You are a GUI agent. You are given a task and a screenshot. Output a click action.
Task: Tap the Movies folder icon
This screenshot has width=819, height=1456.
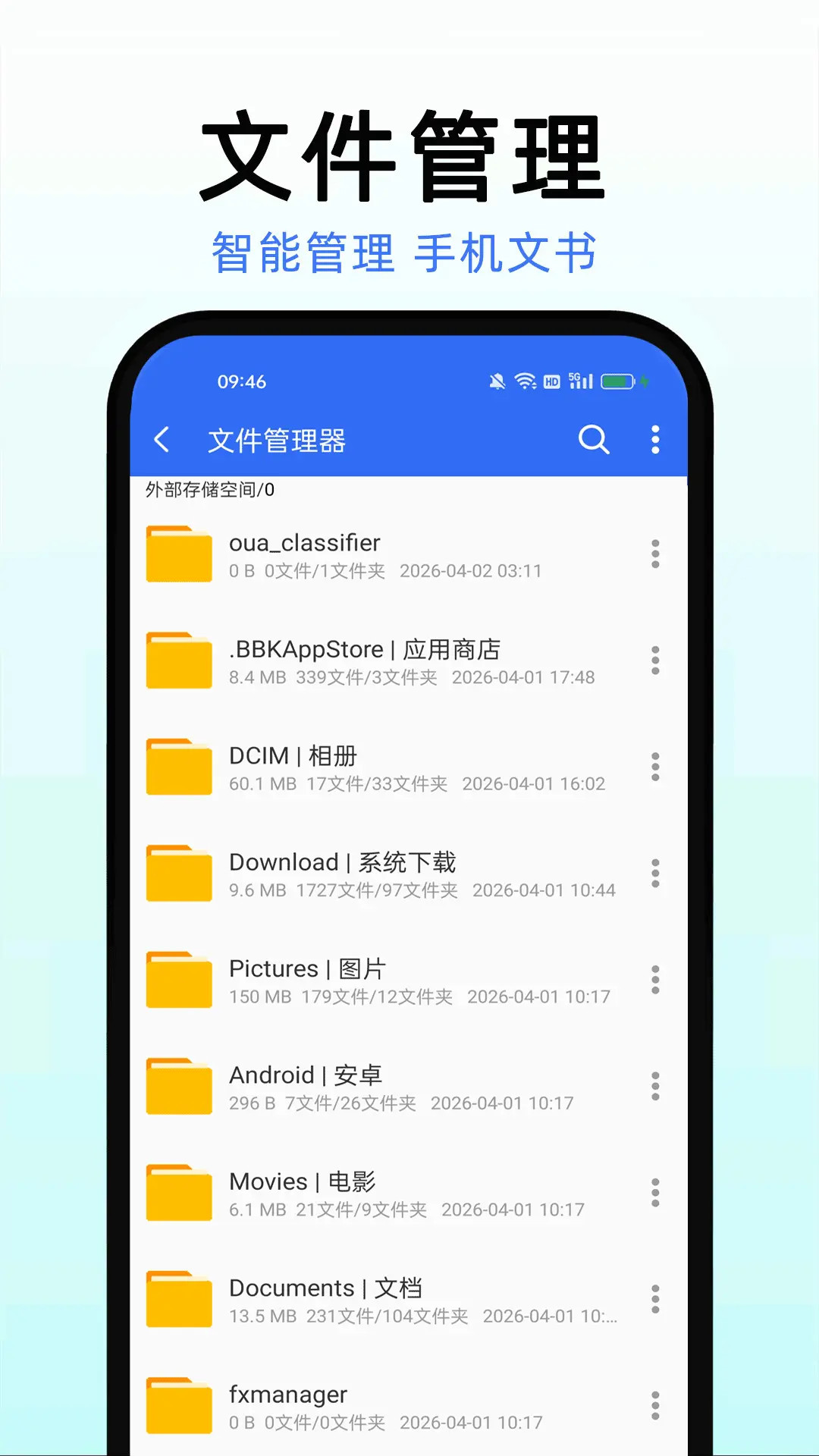pyautogui.click(x=178, y=1192)
